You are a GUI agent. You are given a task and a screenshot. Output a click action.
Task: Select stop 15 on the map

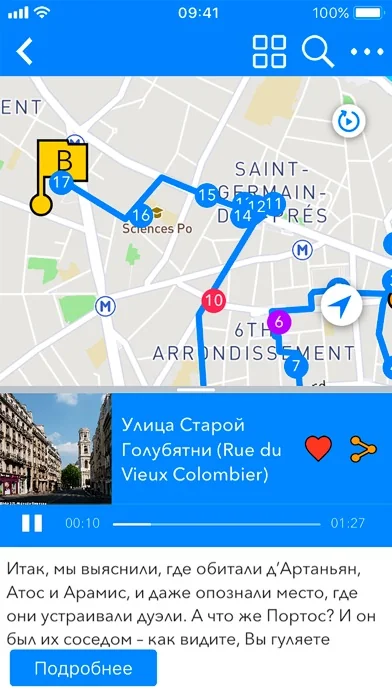click(x=206, y=195)
